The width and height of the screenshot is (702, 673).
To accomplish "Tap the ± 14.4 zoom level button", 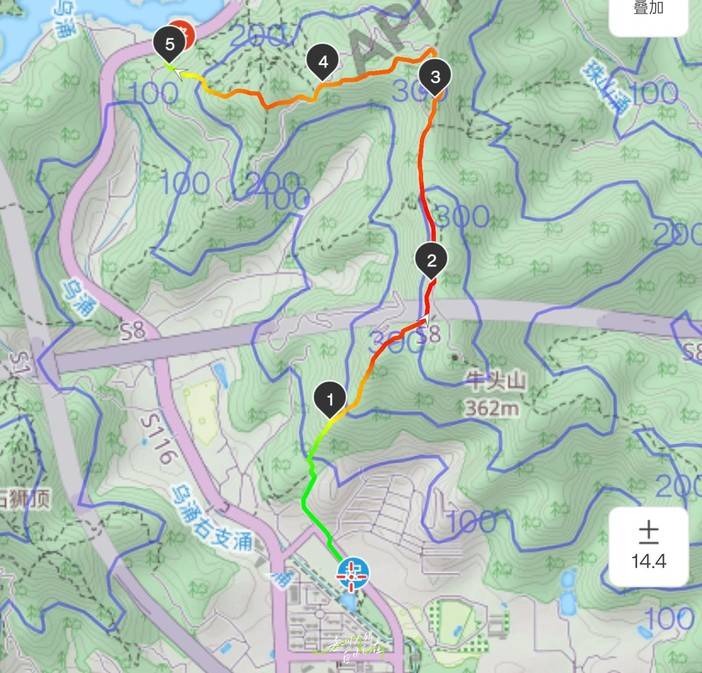I will (x=648, y=547).
